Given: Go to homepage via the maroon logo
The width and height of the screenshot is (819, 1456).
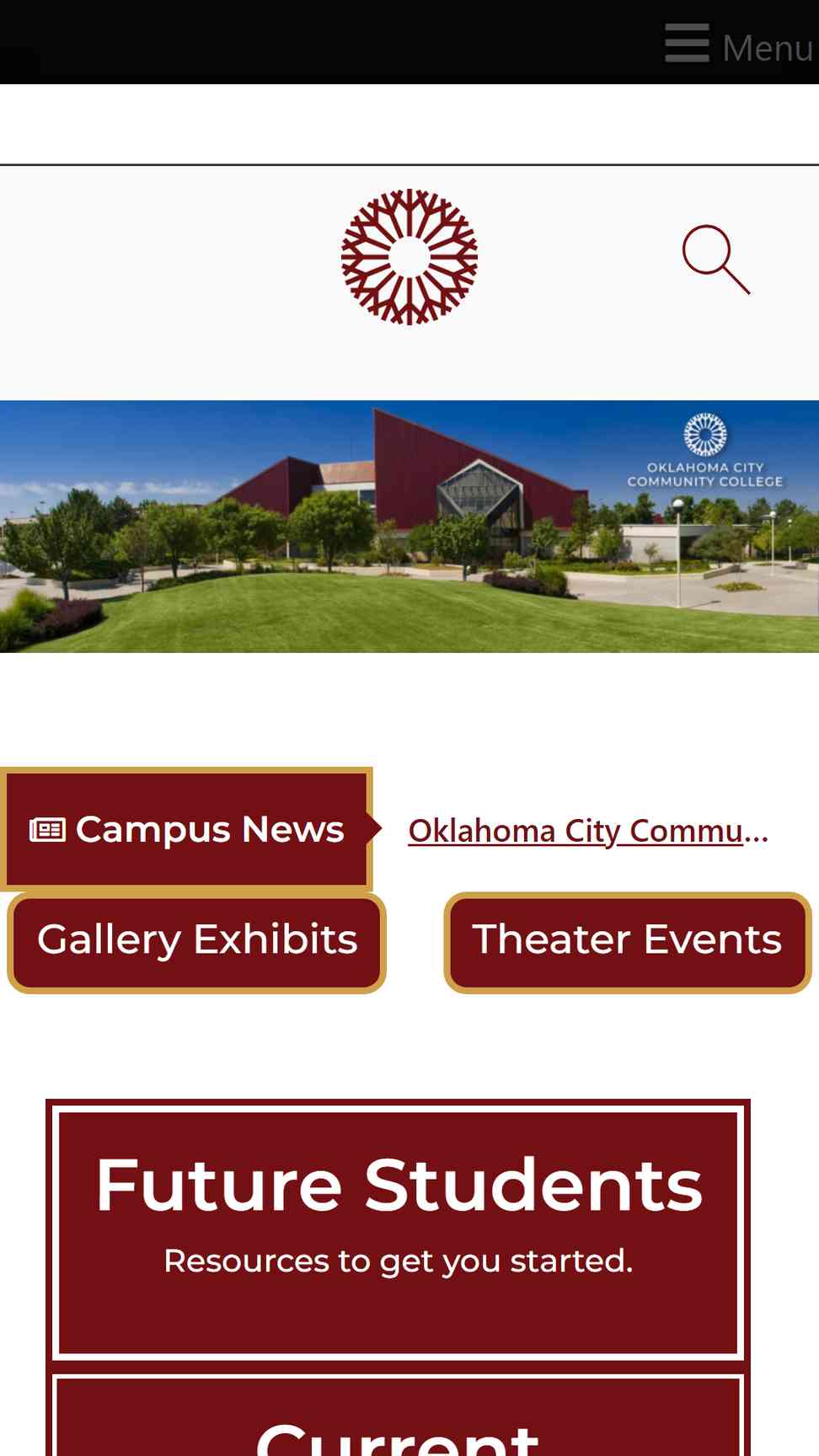Looking at the screenshot, I should click(409, 257).
